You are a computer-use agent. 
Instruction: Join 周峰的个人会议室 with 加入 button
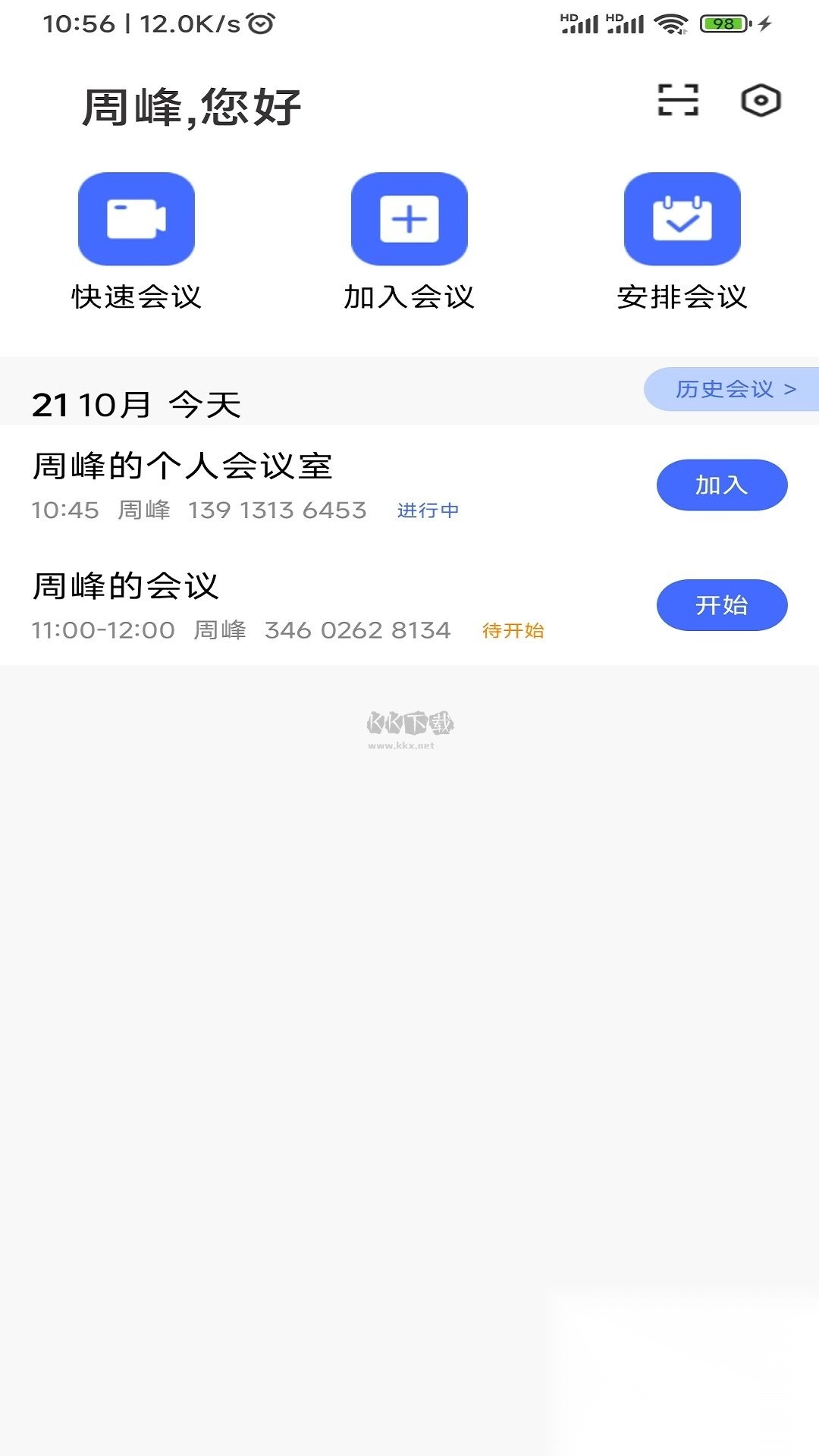tap(721, 485)
